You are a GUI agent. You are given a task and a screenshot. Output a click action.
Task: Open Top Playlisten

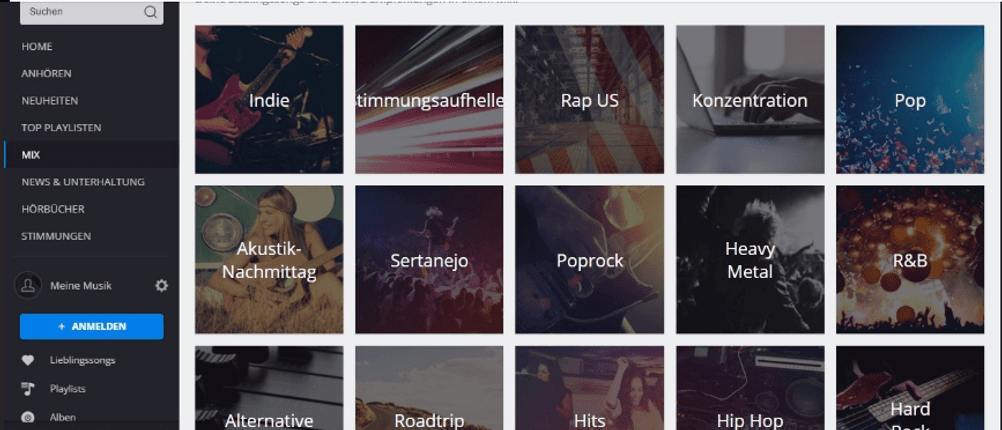(61, 128)
